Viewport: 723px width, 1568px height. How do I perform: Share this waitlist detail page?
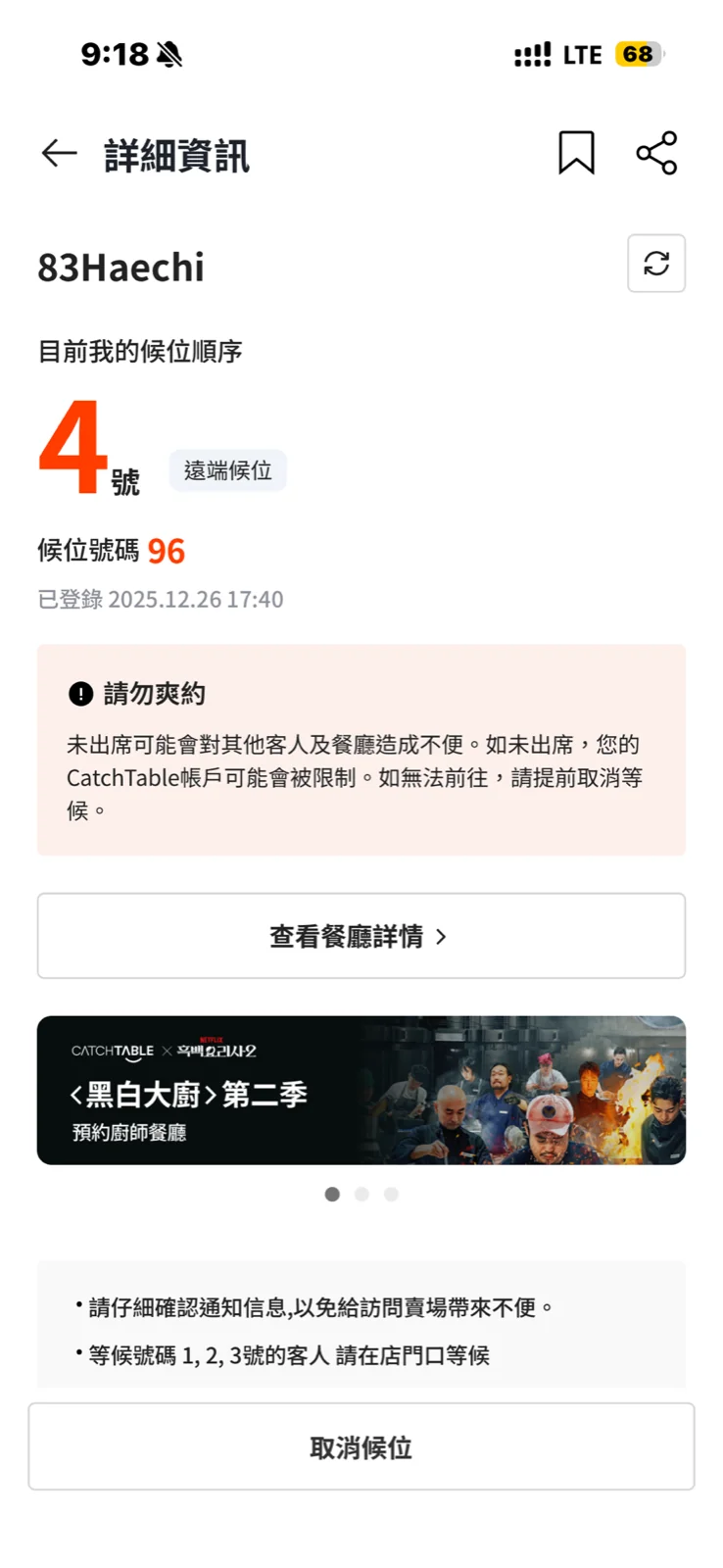656,153
